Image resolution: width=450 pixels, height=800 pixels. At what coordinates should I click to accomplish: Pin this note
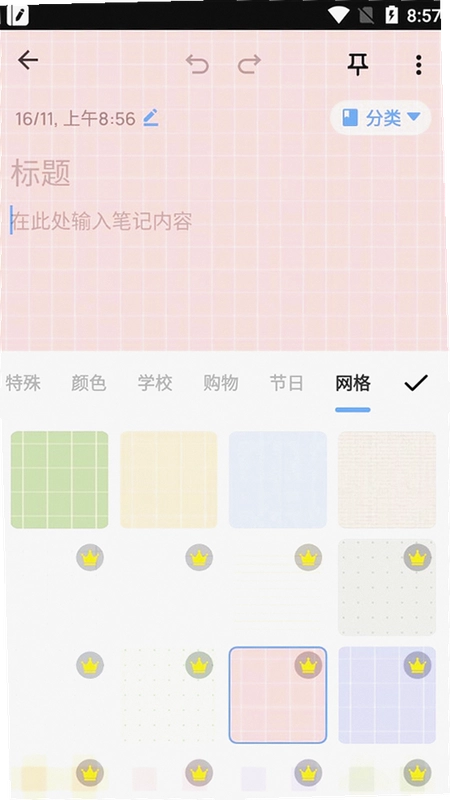pyautogui.click(x=358, y=64)
